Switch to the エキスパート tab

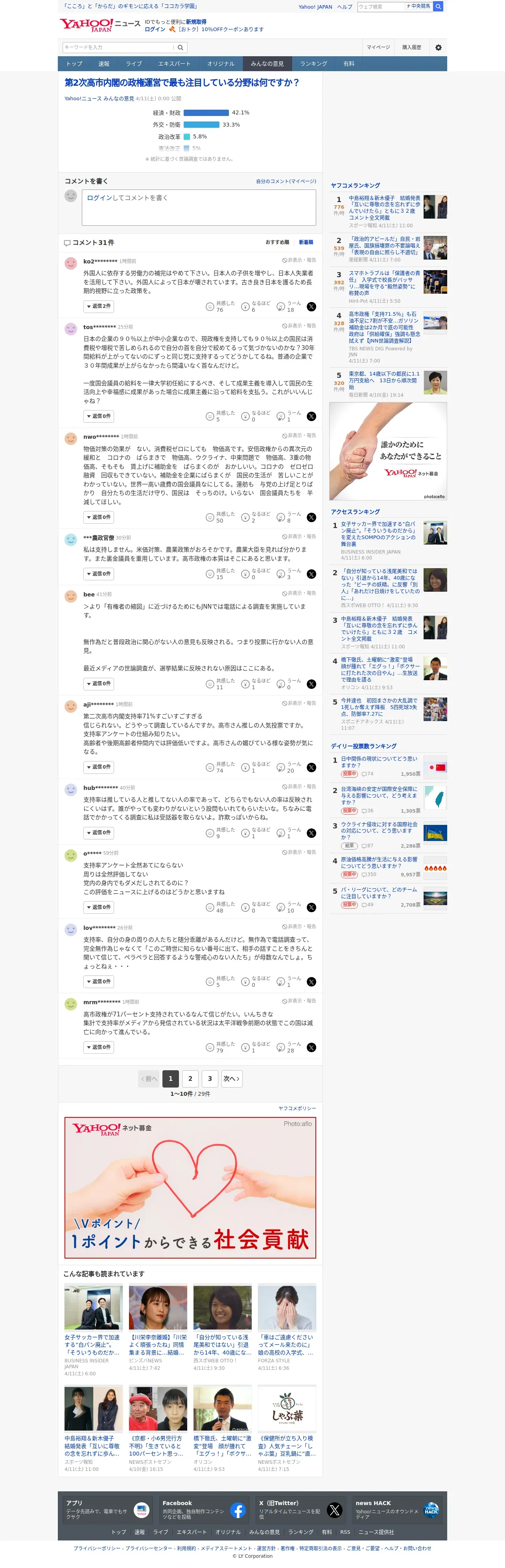[174, 64]
